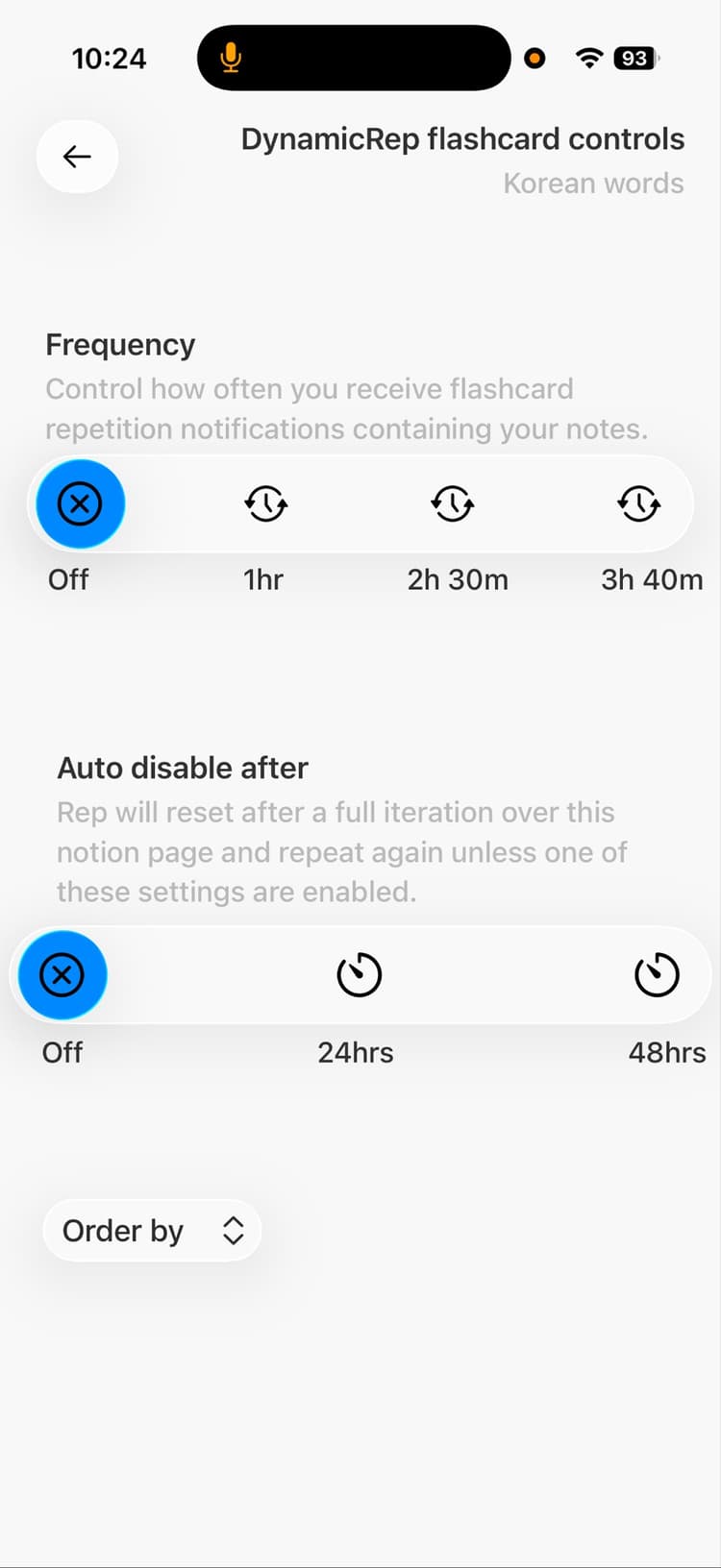This screenshot has height=1568, width=721.
Task: Tap the microphone icon in the Dynamic Island
Action: [x=230, y=58]
